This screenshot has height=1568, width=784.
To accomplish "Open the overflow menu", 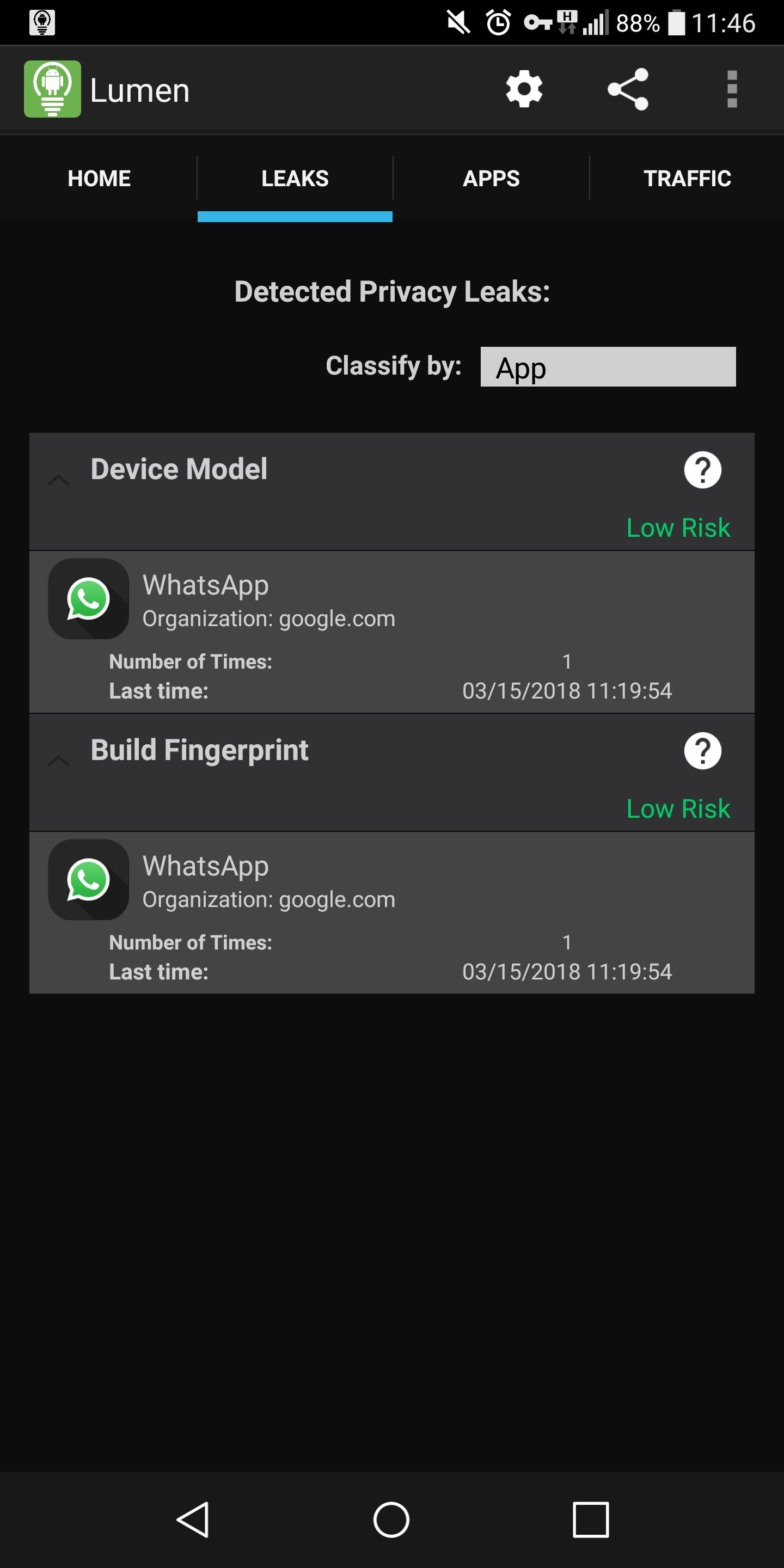I will [x=732, y=89].
